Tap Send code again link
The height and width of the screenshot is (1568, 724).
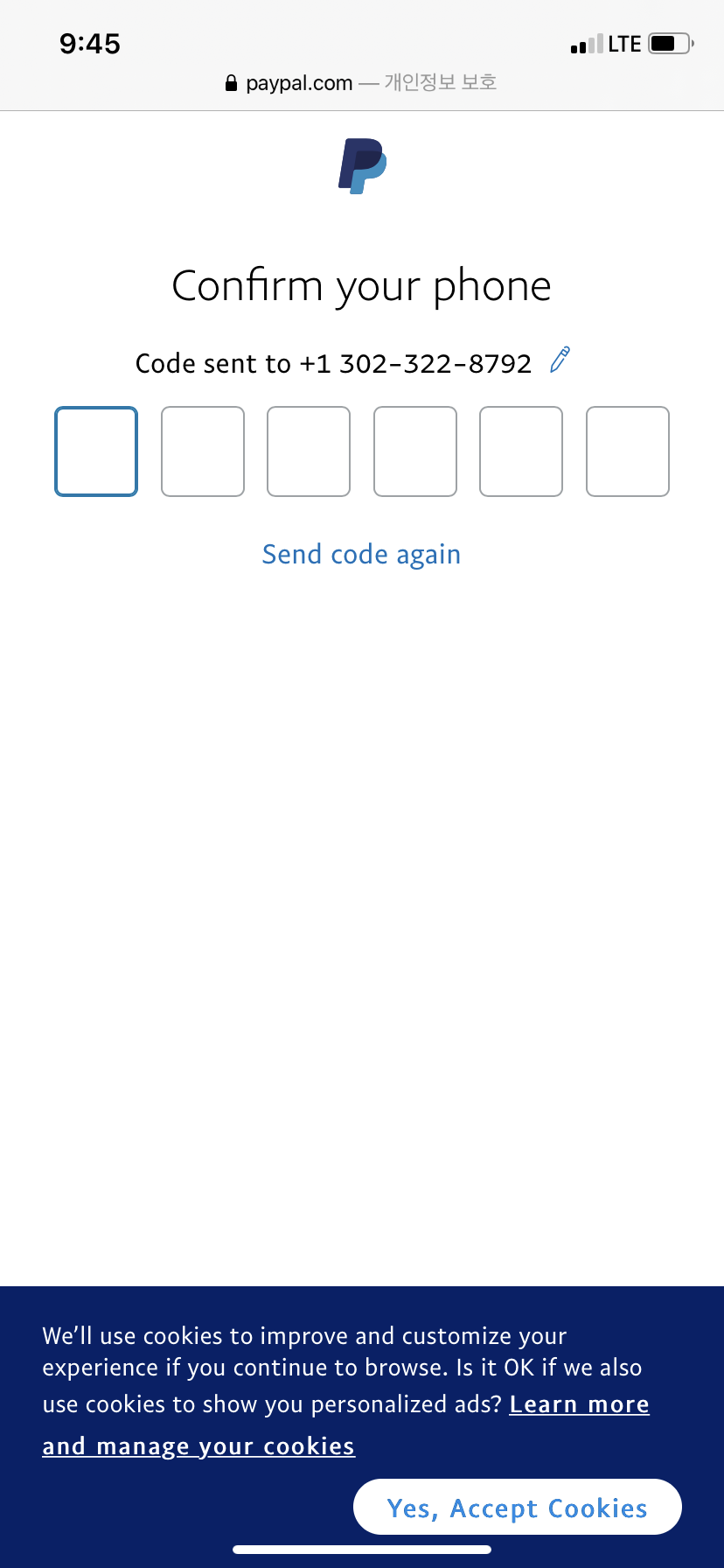coord(361,555)
